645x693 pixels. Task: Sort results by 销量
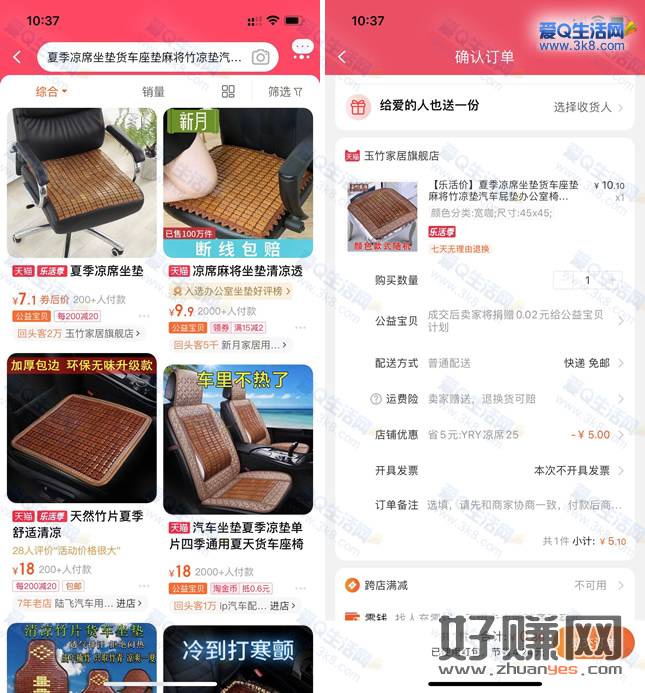coord(153,91)
